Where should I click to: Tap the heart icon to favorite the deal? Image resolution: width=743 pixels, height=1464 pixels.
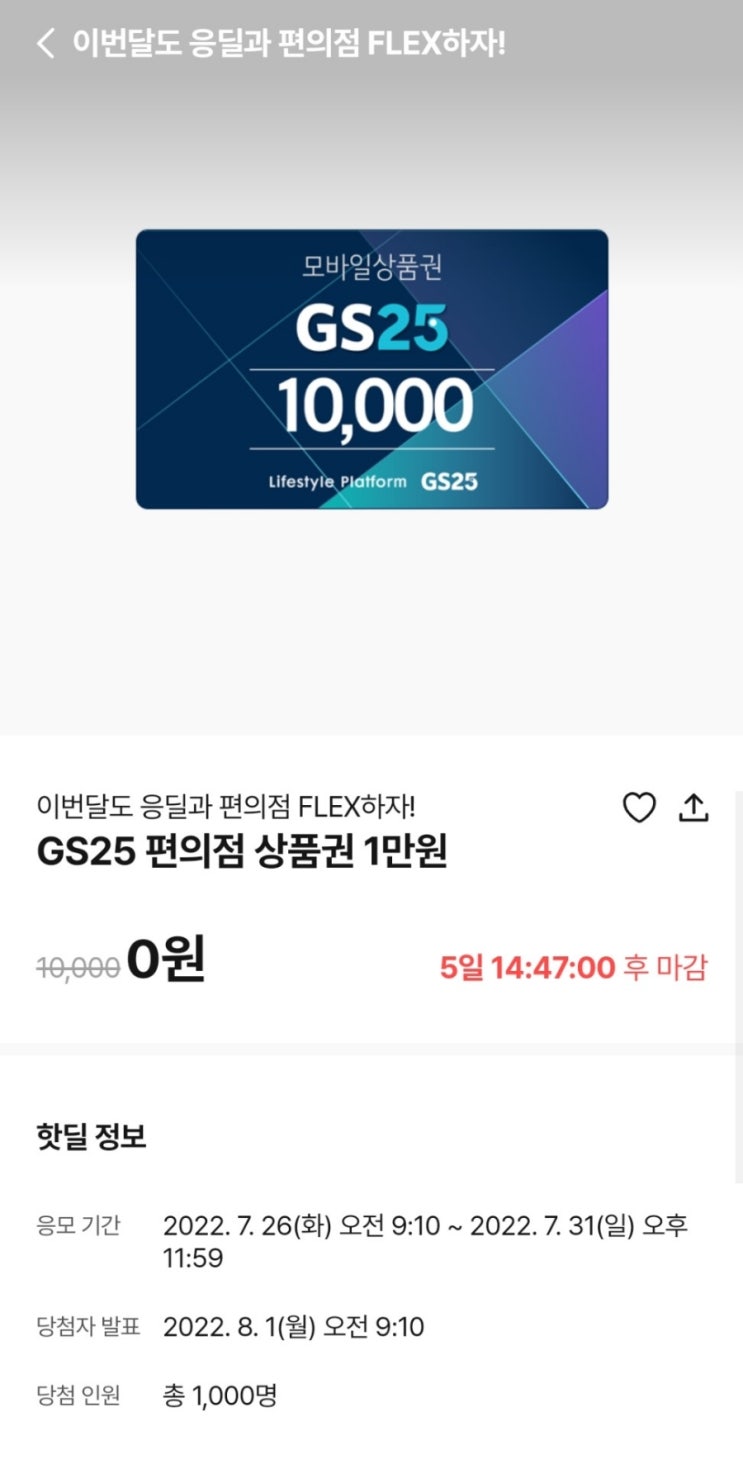tap(641, 808)
